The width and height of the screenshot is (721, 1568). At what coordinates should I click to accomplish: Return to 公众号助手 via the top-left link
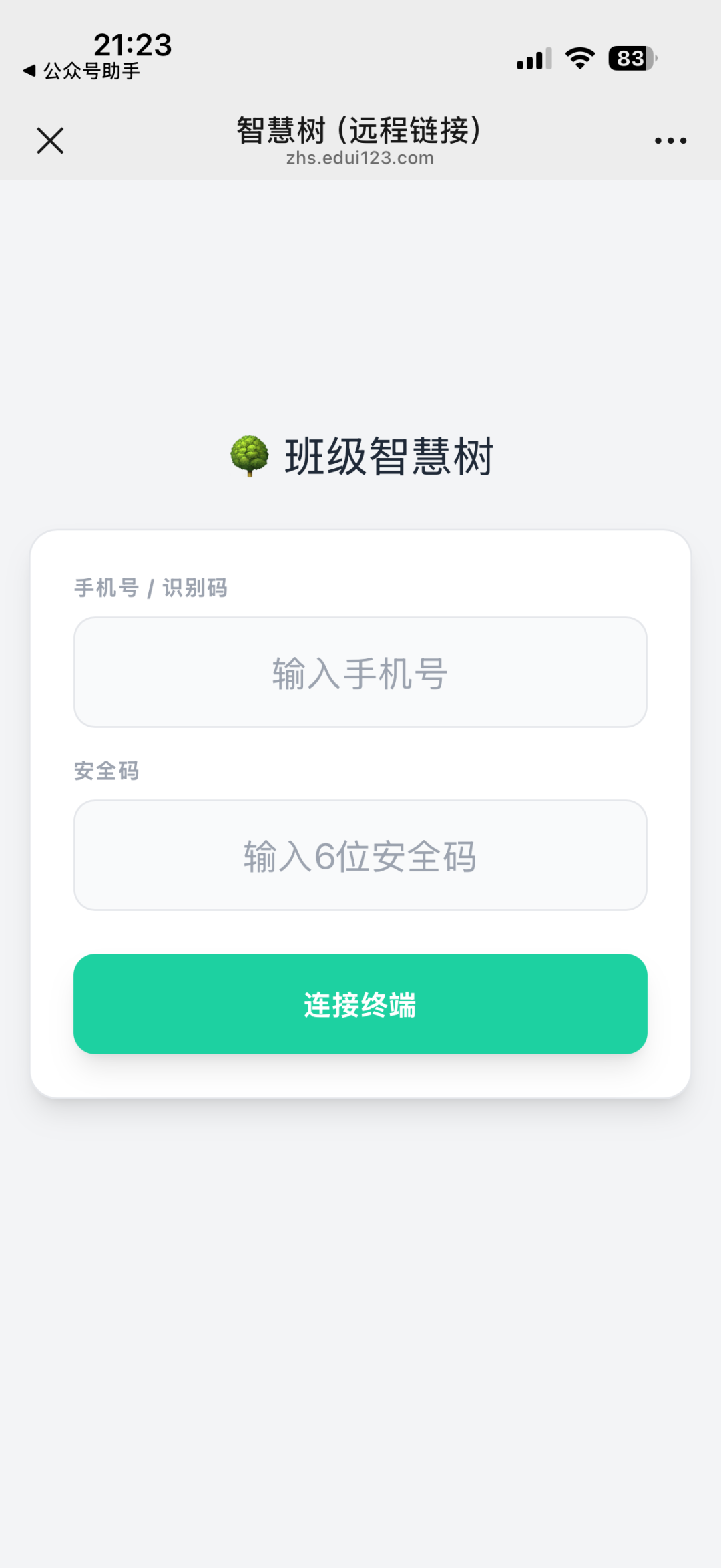tap(90, 69)
